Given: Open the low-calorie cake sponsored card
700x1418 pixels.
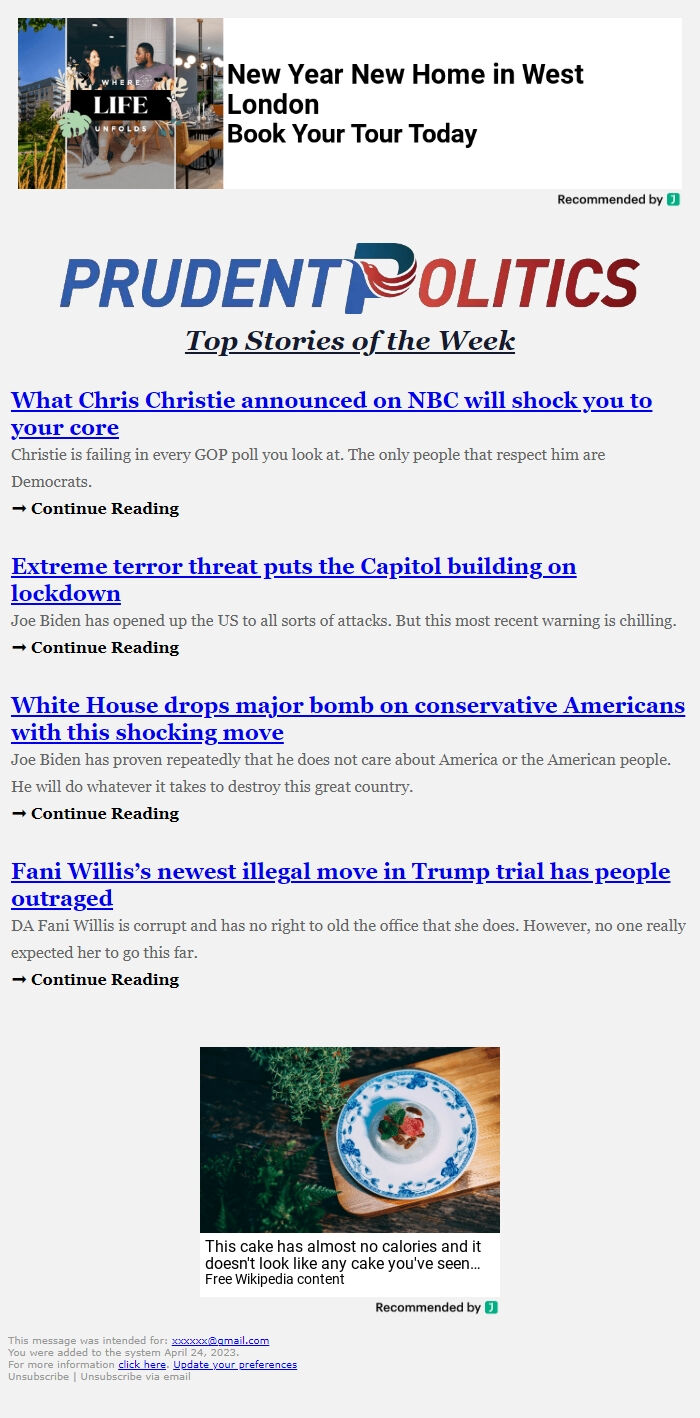Looking at the screenshot, I should 349,1170.
